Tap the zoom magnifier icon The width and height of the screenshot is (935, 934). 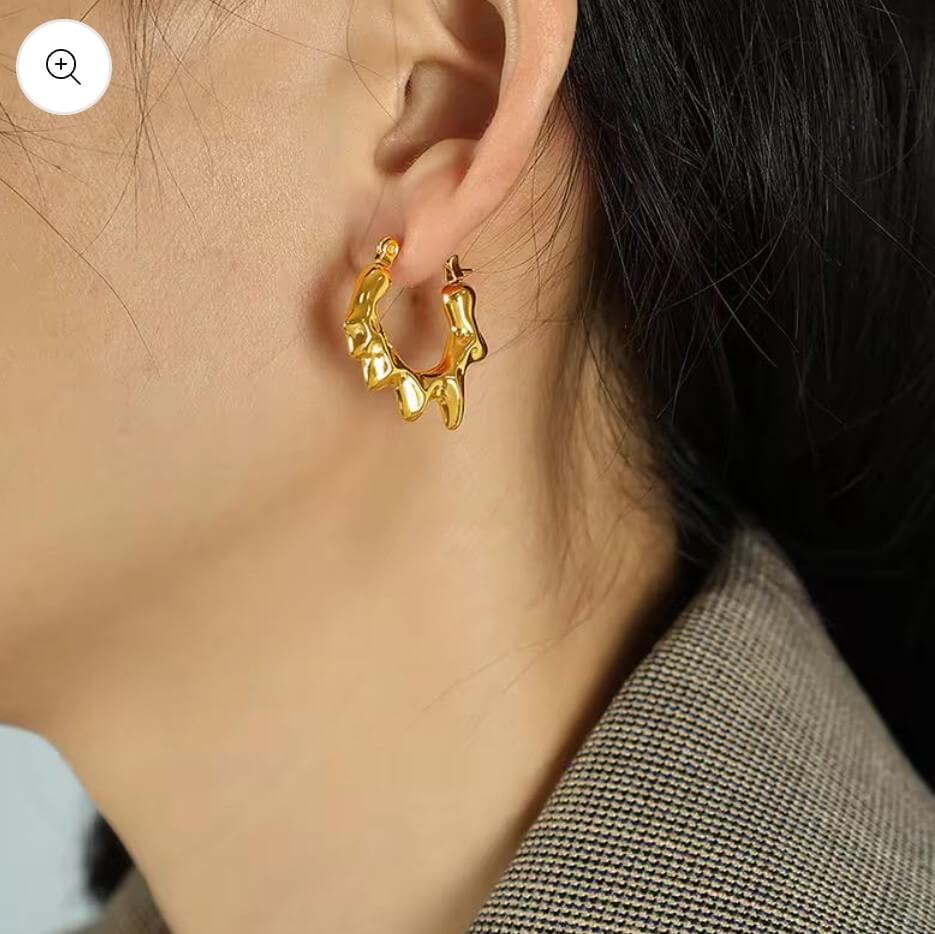[64, 67]
